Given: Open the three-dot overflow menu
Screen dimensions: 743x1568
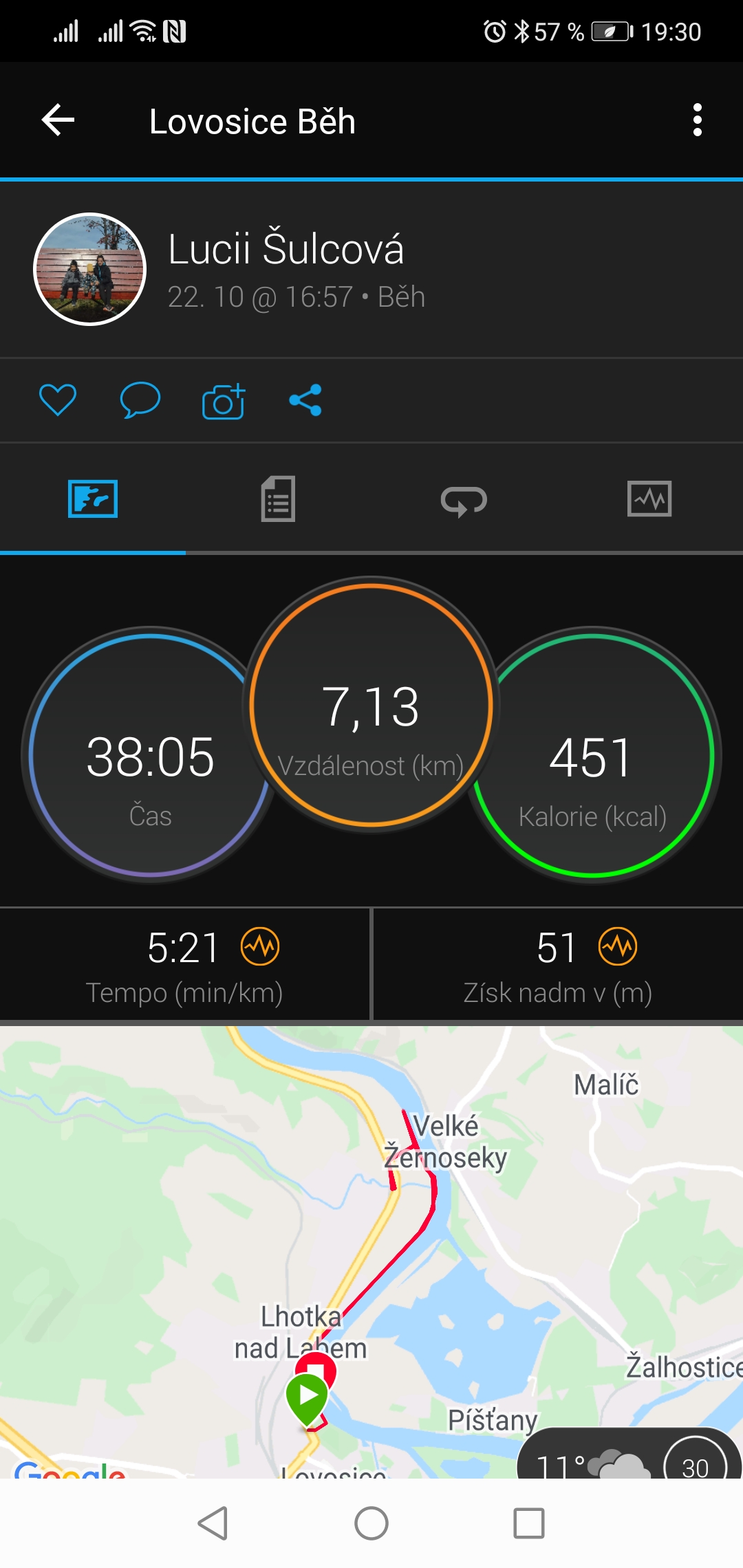Looking at the screenshot, I should tap(697, 120).
